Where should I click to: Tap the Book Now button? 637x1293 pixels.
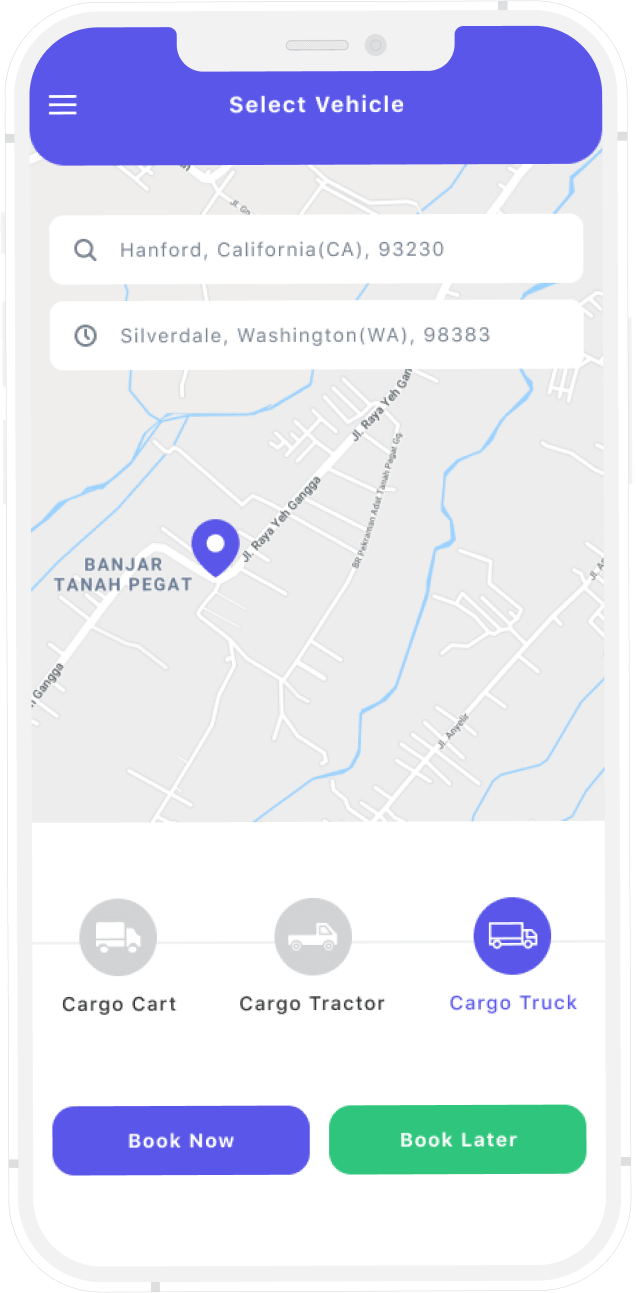[x=181, y=1140]
